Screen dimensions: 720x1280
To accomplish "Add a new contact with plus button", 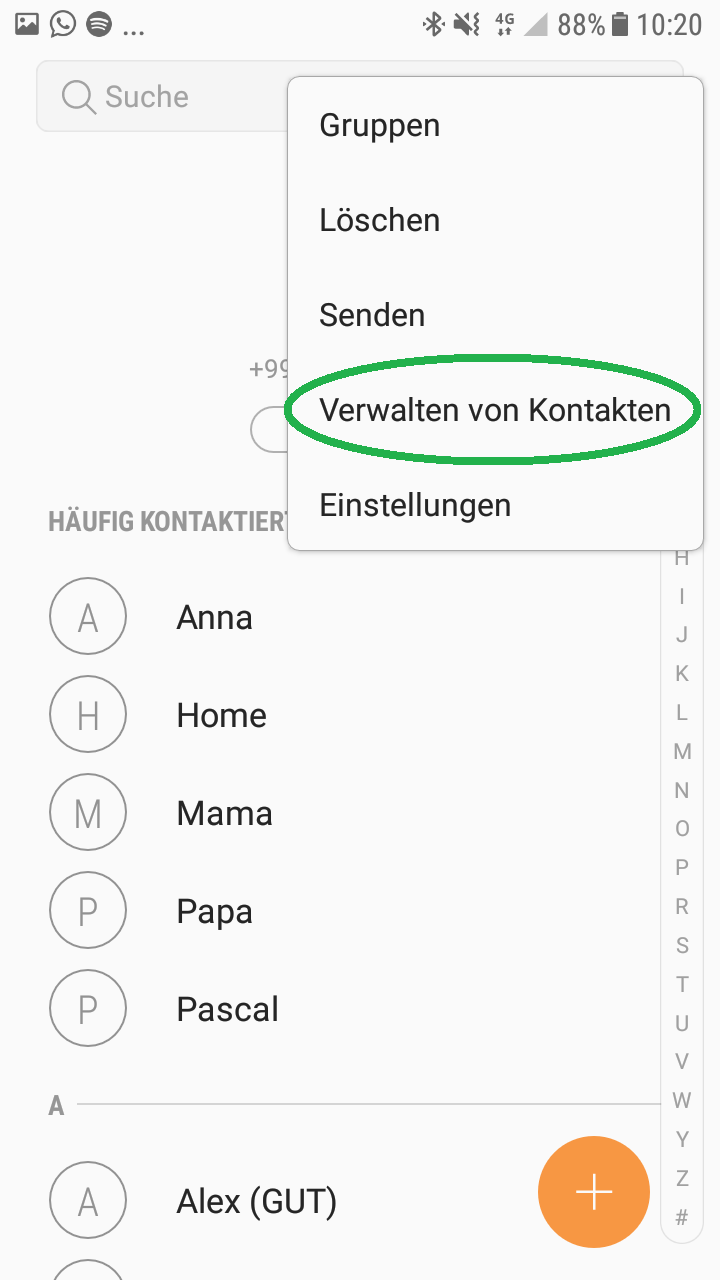I will 594,1192.
